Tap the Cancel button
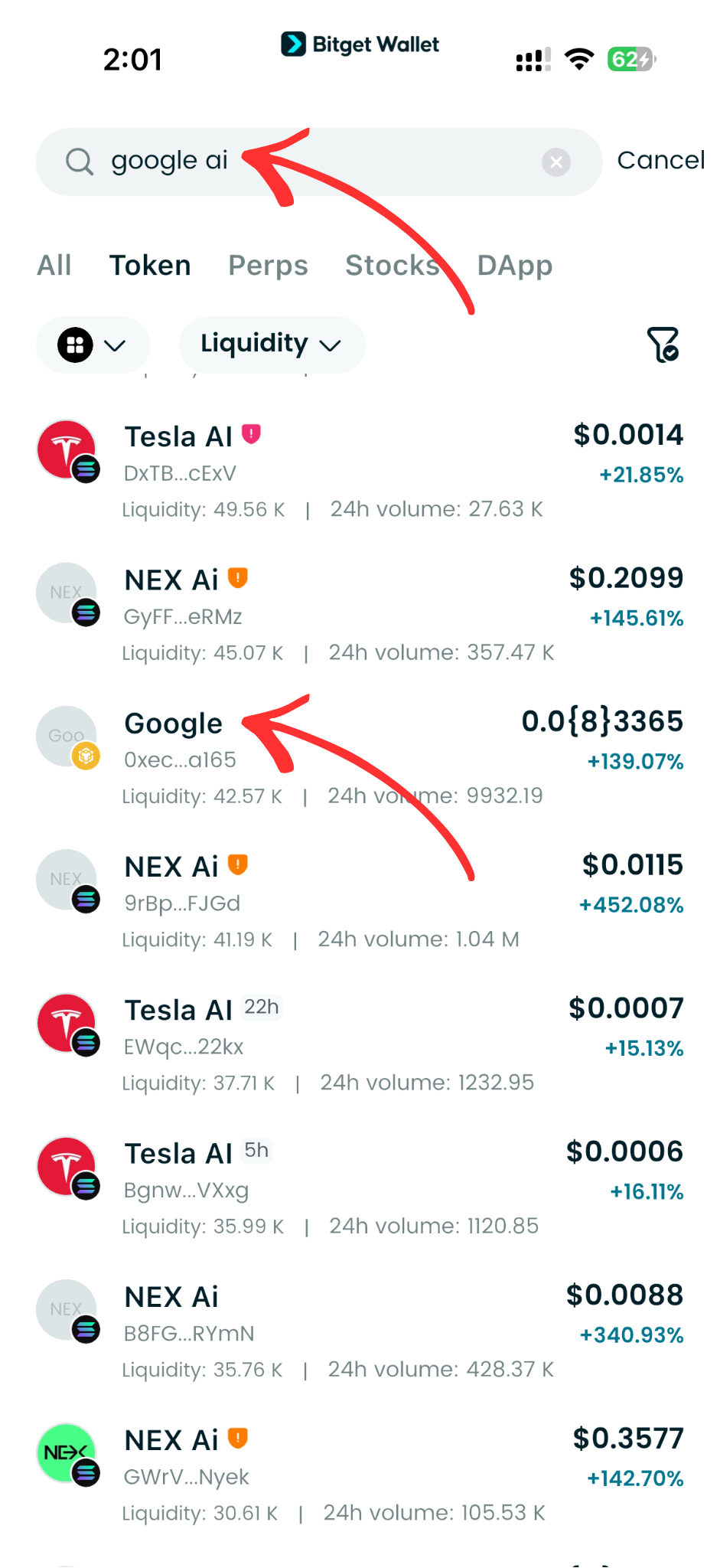This screenshot has width=720, height=1568. [661, 160]
